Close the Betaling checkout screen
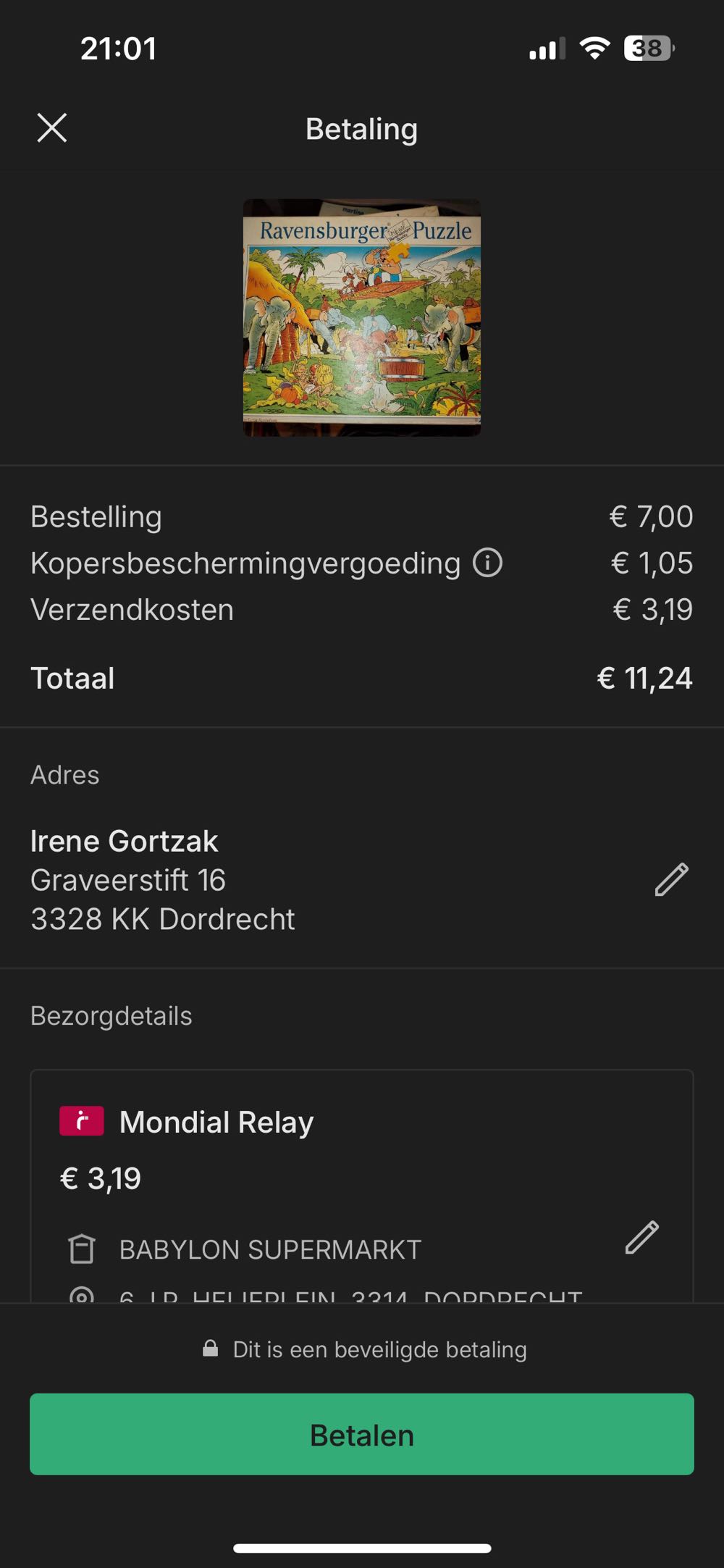The image size is (724, 1568). point(52,128)
